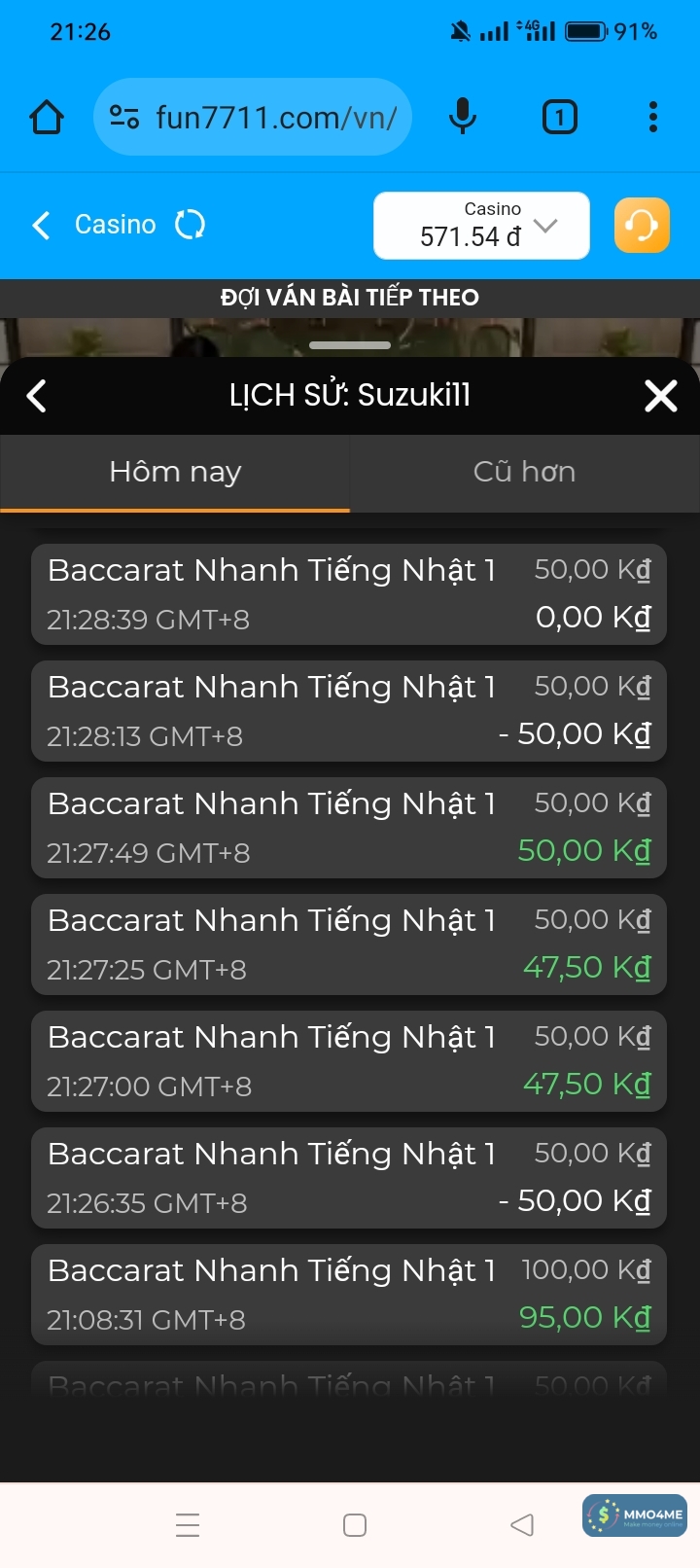Viewport: 700px width, 1568px height.
Task: Contact customer support via headset icon
Action: 642,226
